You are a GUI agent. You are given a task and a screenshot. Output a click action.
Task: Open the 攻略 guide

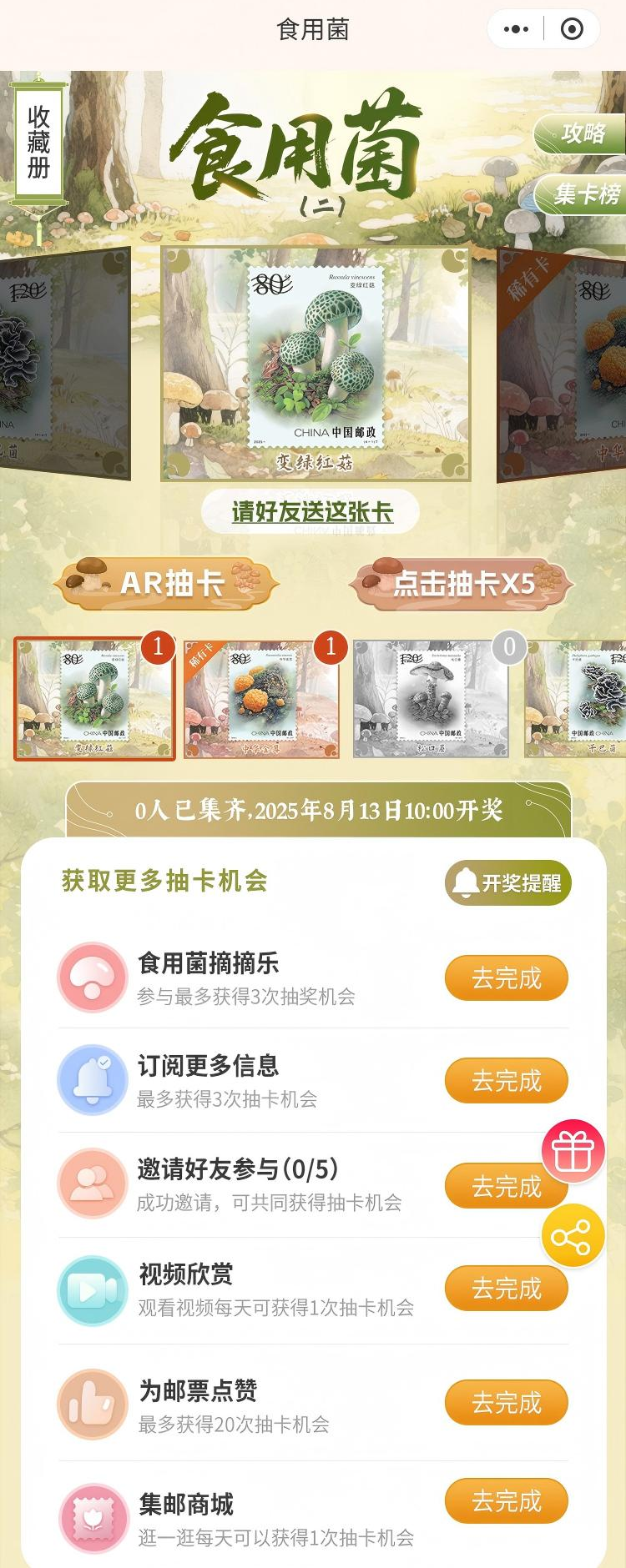[x=582, y=134]
